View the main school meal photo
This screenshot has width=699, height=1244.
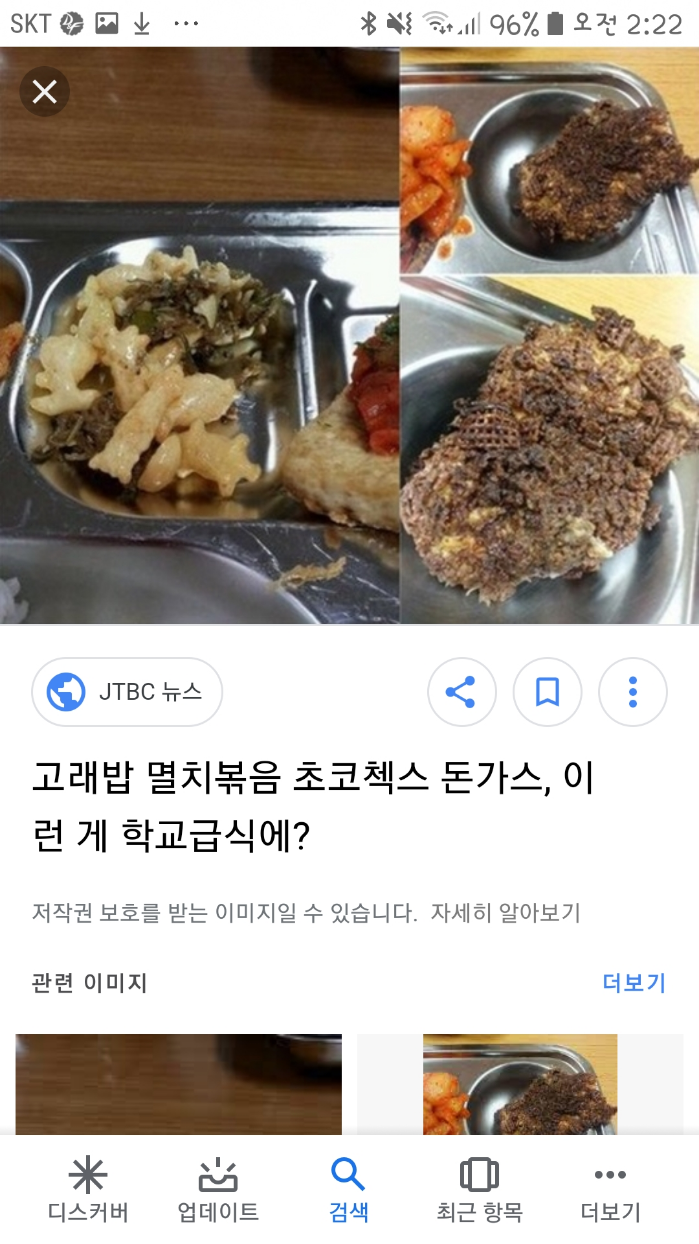point(349,335)
